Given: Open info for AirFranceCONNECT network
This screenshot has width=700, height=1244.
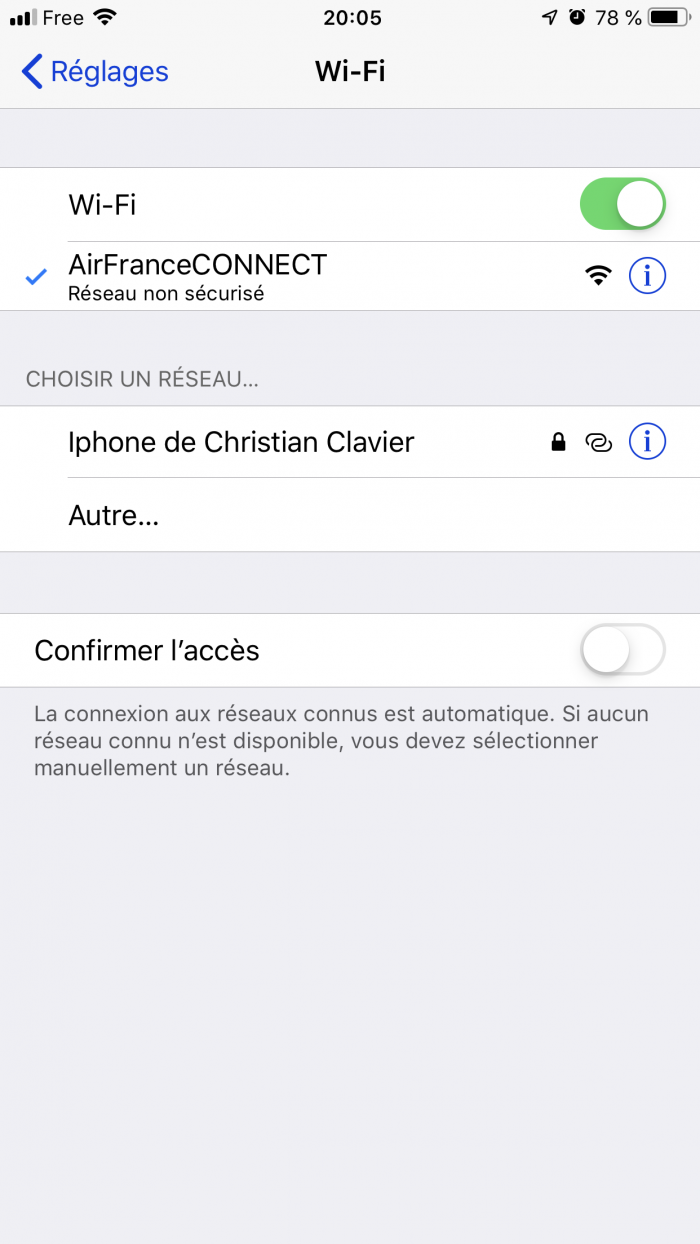Looking at the screenshot, I should point(647,275).
